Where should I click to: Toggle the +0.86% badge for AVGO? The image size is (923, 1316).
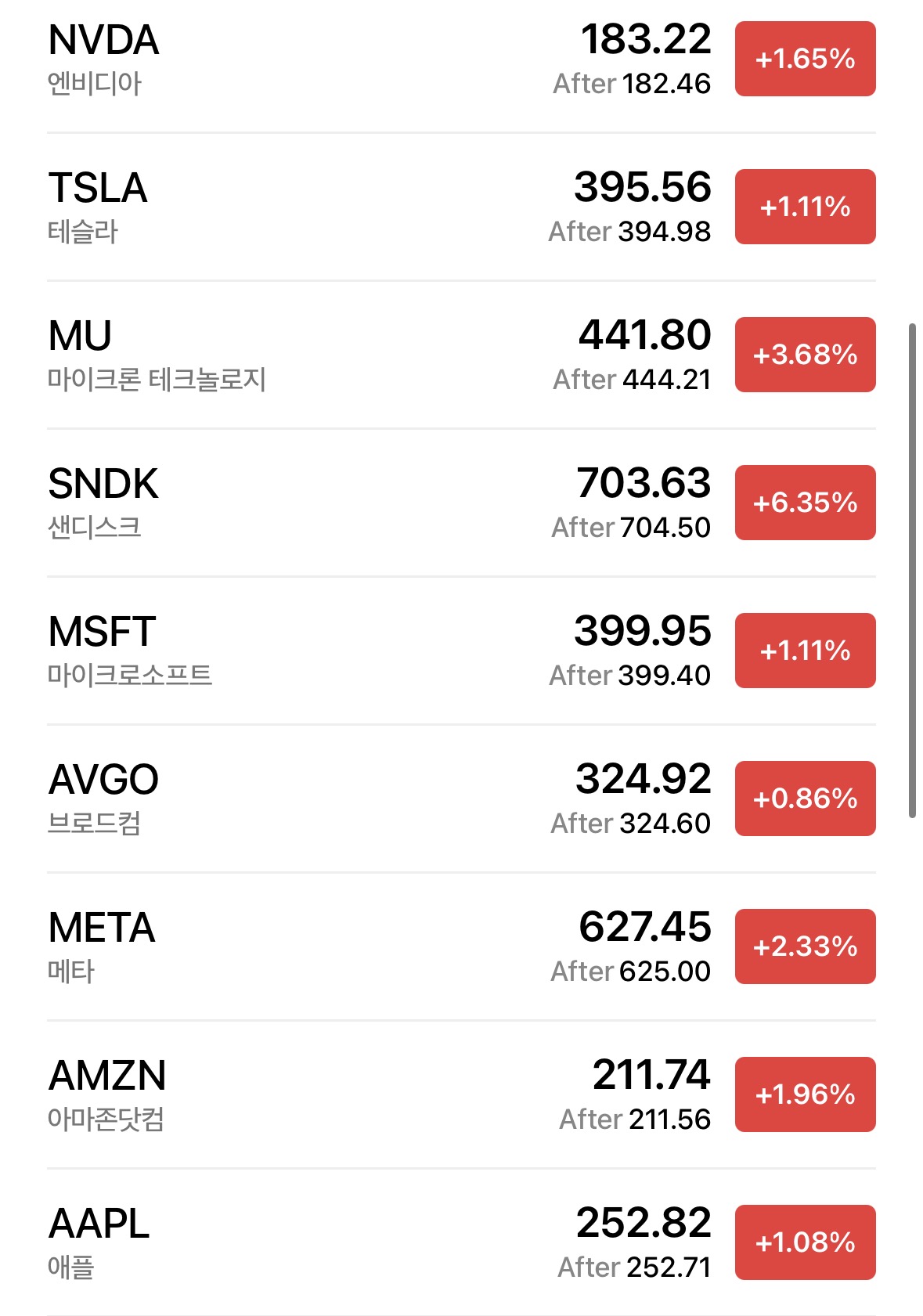coord(805,799)
